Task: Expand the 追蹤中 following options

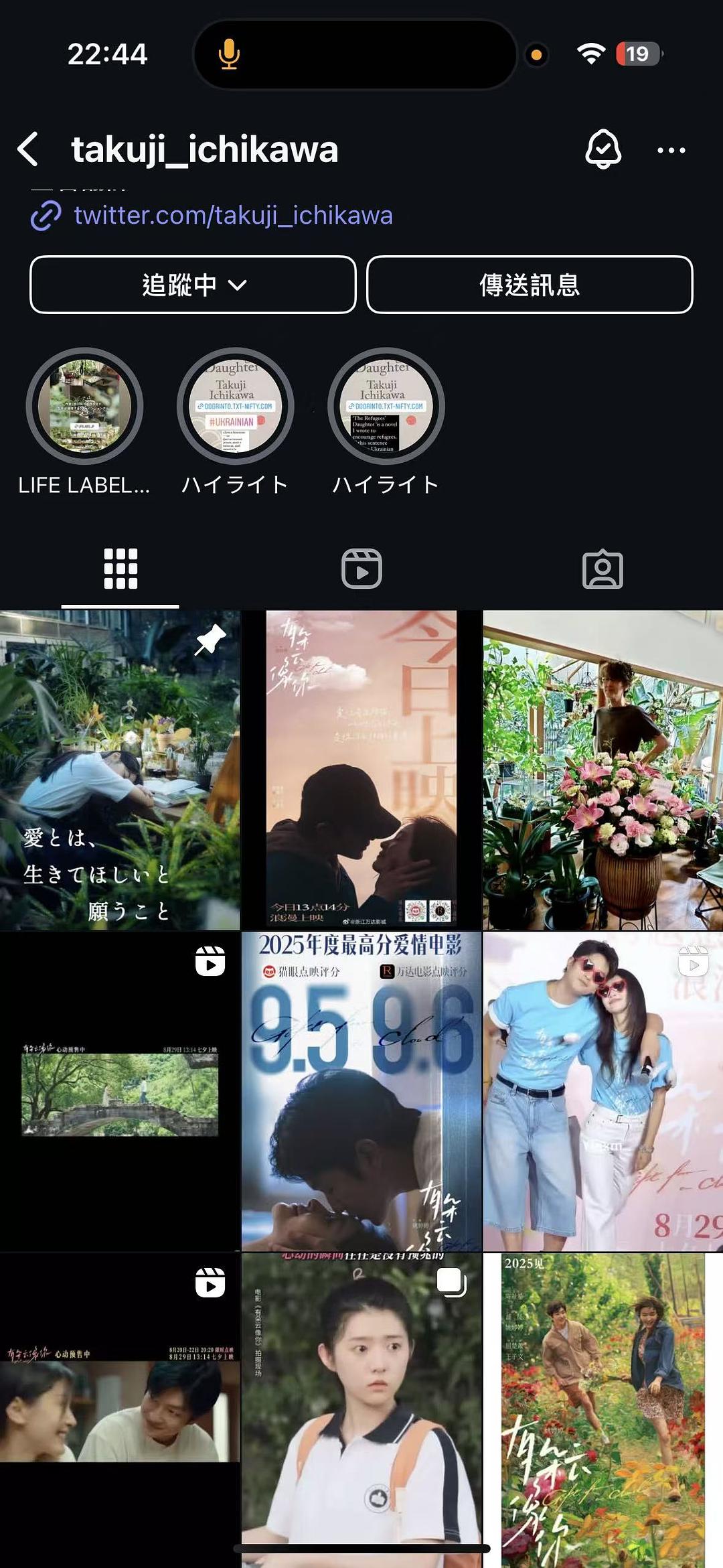Action: [x=193, y=285]
